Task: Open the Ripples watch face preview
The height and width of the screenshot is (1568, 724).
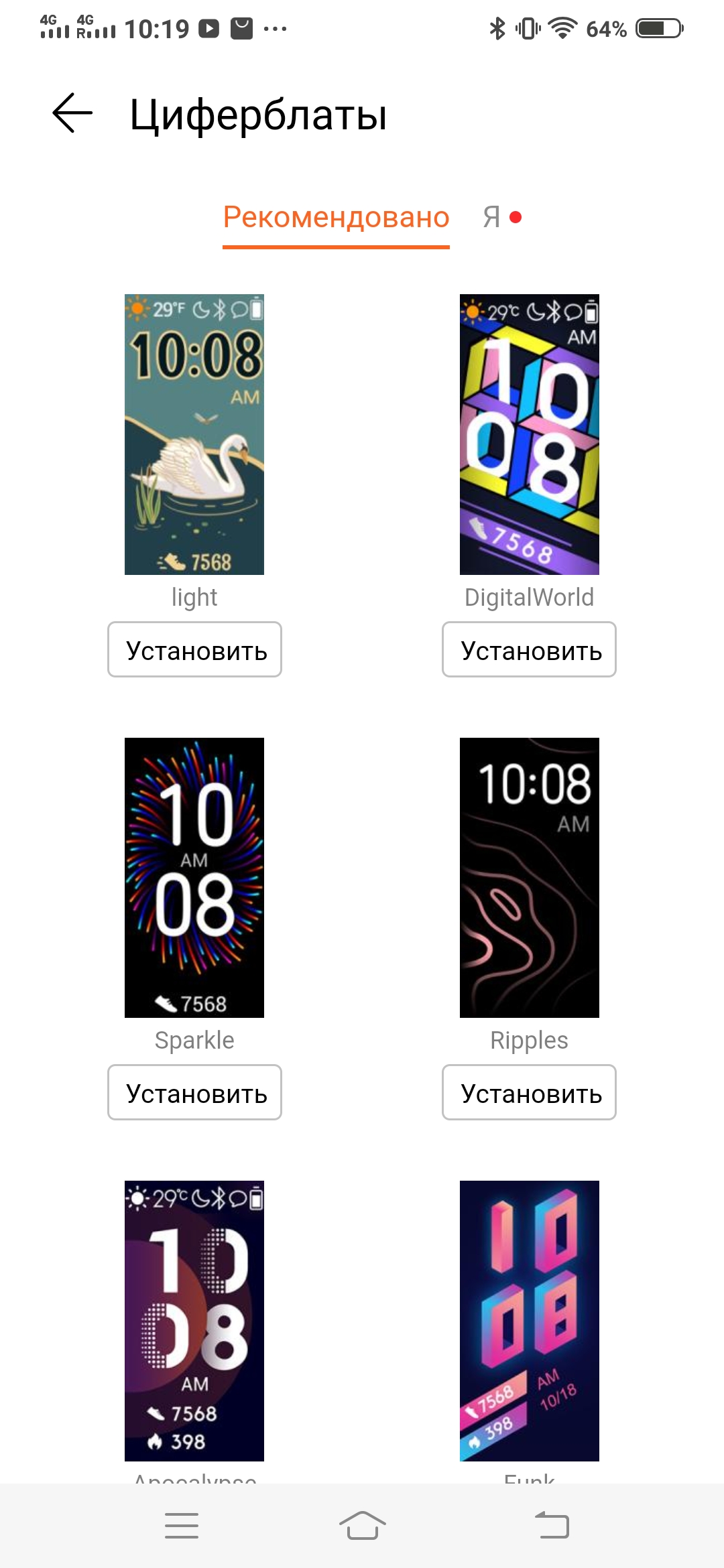Action: [x=529, y=877]
